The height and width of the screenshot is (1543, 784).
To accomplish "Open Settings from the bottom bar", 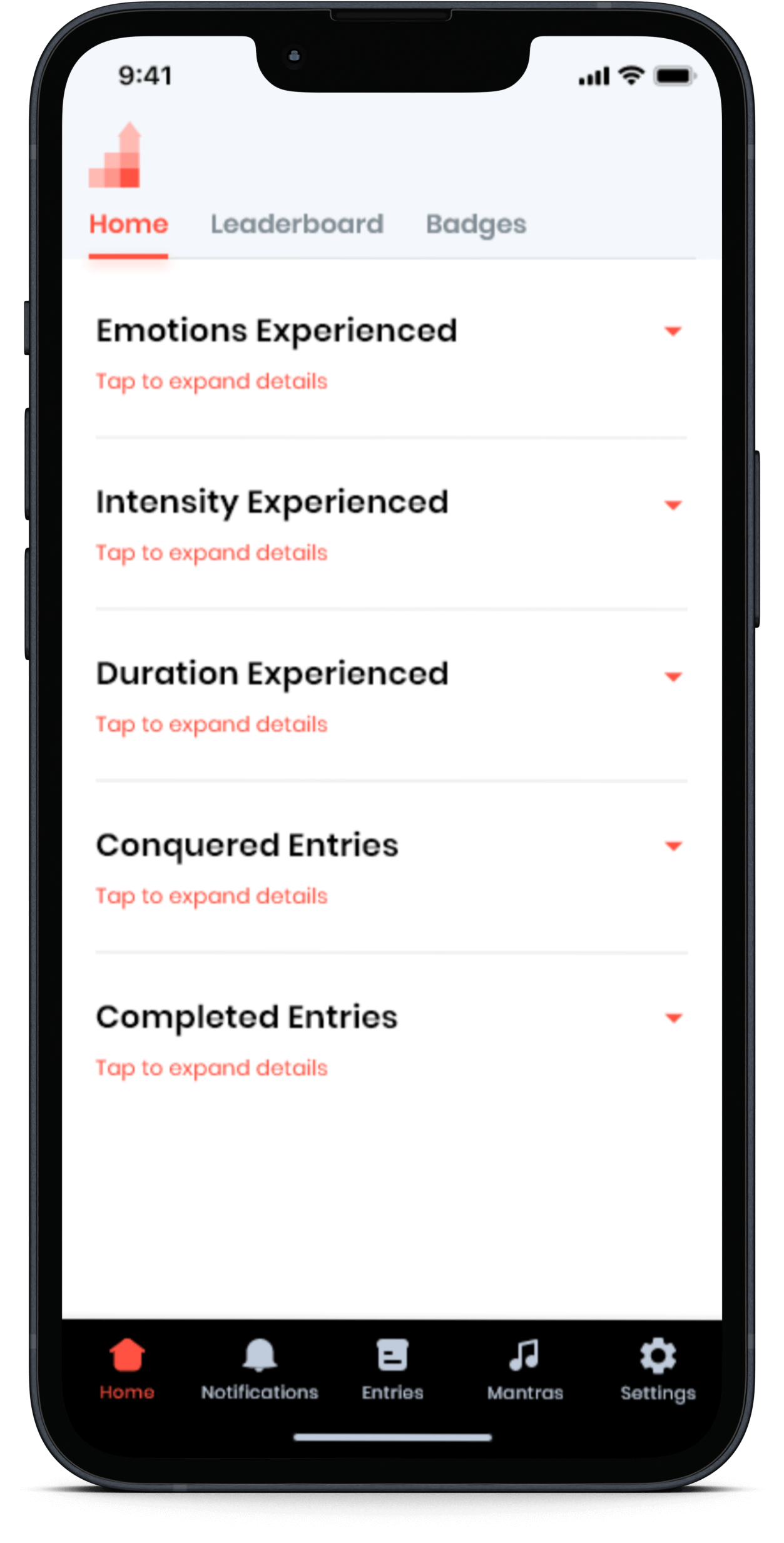I will [x=658, y=1369].
